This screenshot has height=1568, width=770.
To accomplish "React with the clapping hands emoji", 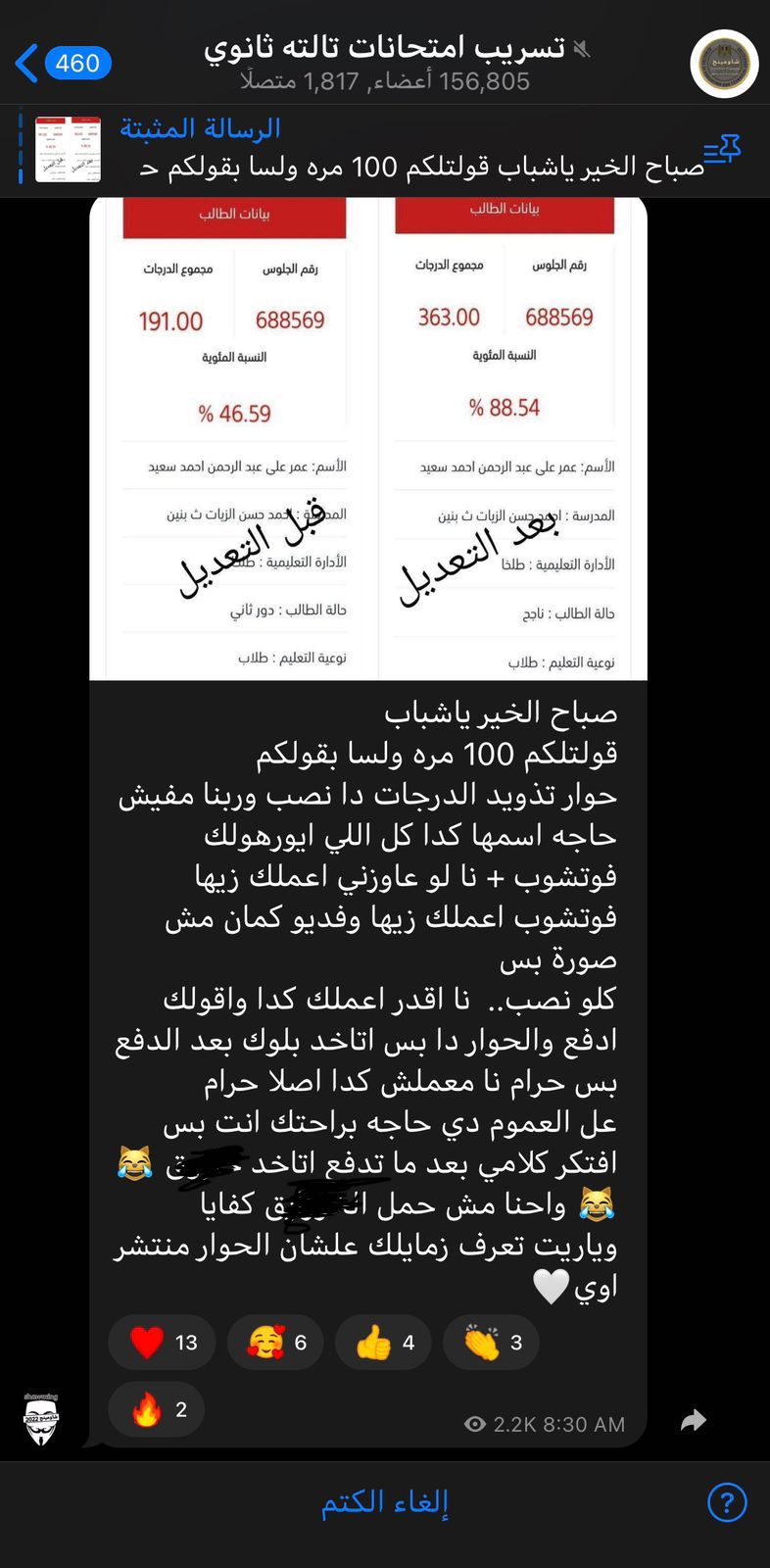I will [497, 1342].
